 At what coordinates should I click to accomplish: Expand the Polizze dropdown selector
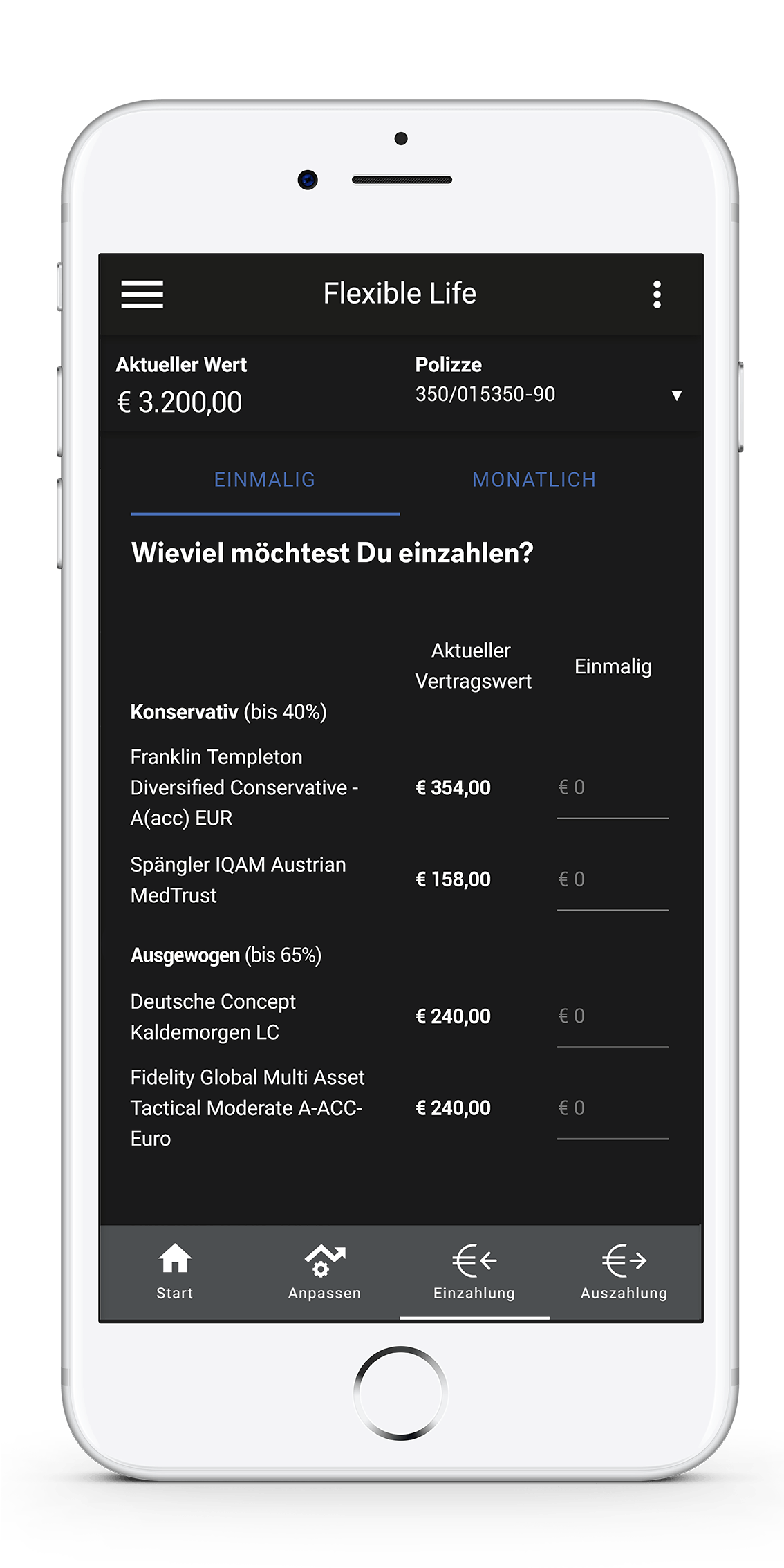coord(676,395)
